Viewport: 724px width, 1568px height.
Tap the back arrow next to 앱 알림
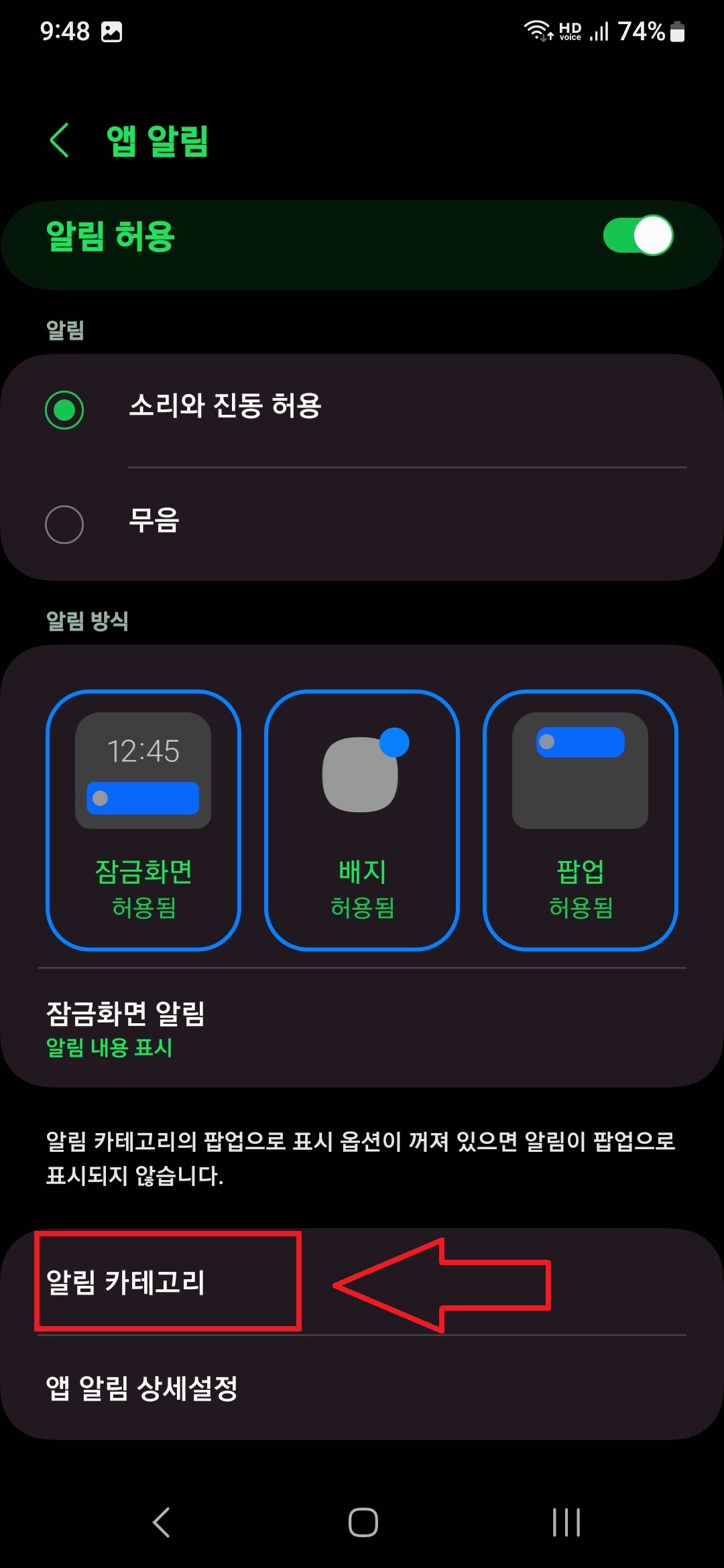click(59, 139)
